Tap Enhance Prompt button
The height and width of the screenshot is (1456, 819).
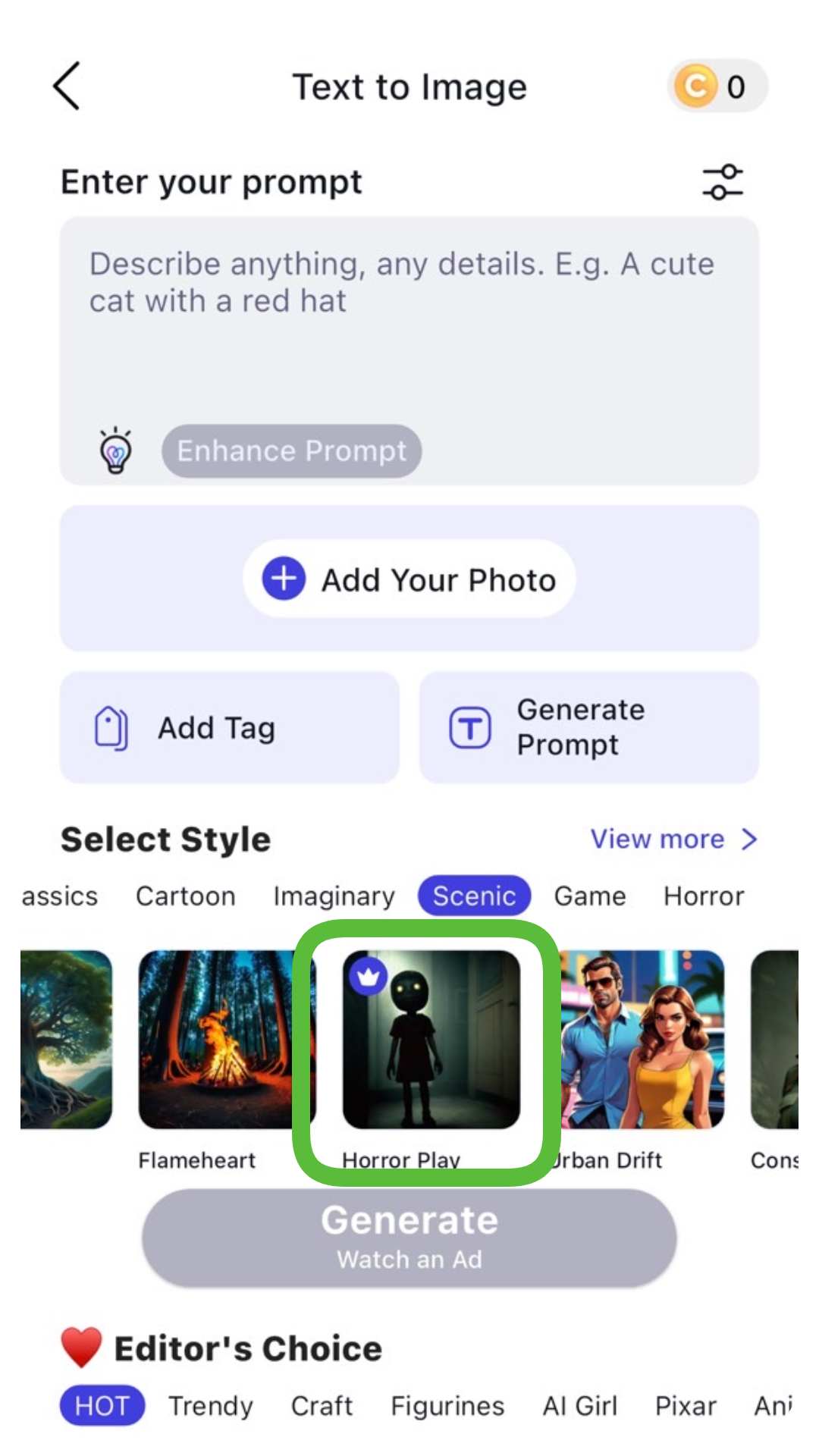tap(291, 451)
